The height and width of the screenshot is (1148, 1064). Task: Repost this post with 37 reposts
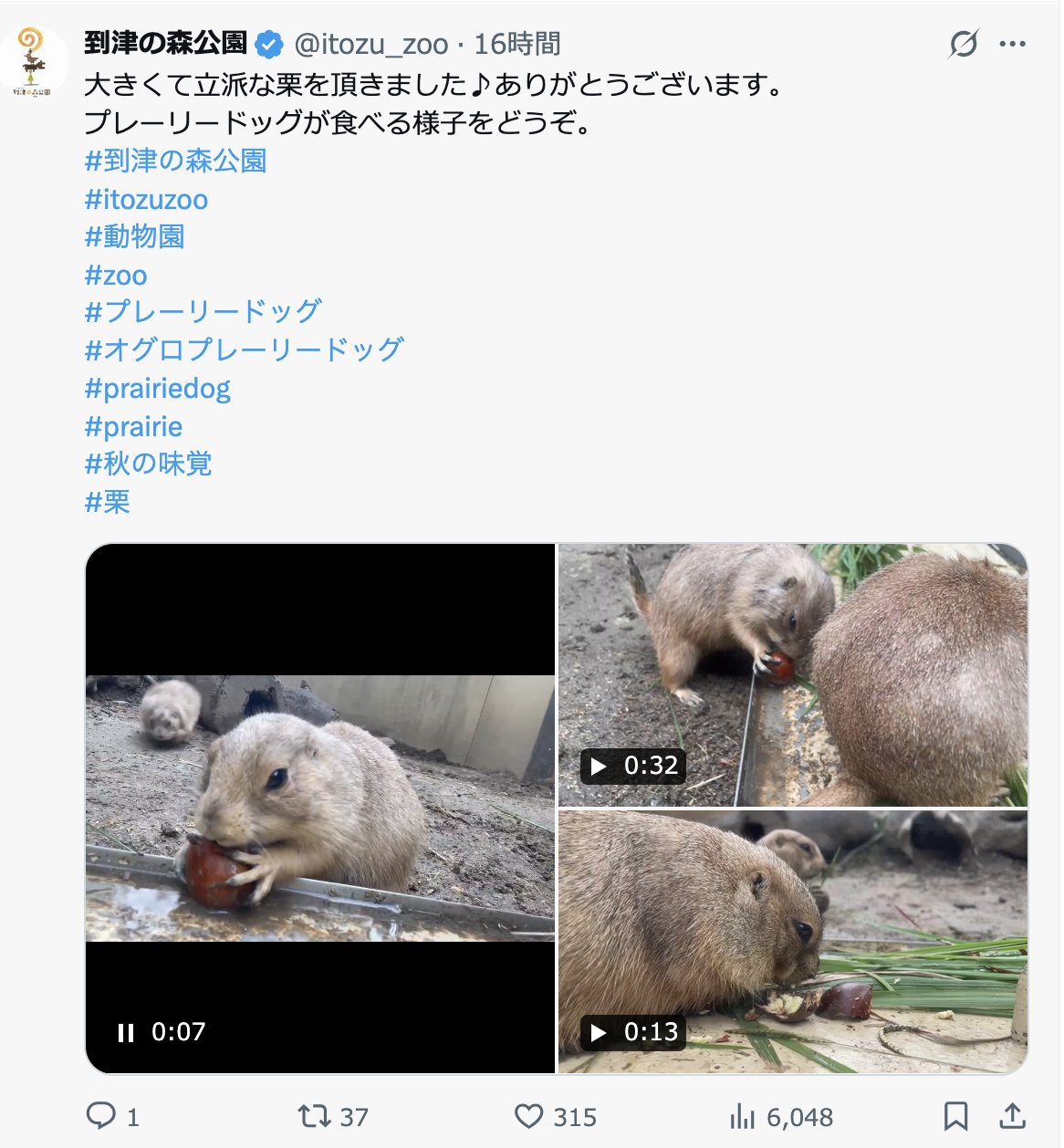point(315,1116)
